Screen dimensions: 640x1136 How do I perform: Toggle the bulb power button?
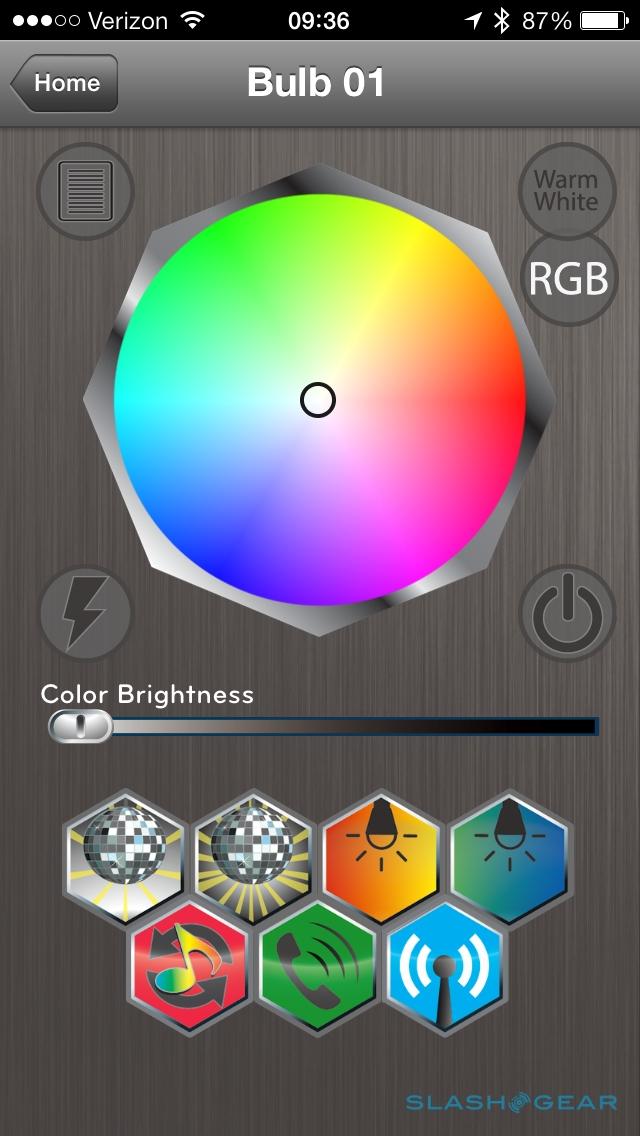(567, 613)
